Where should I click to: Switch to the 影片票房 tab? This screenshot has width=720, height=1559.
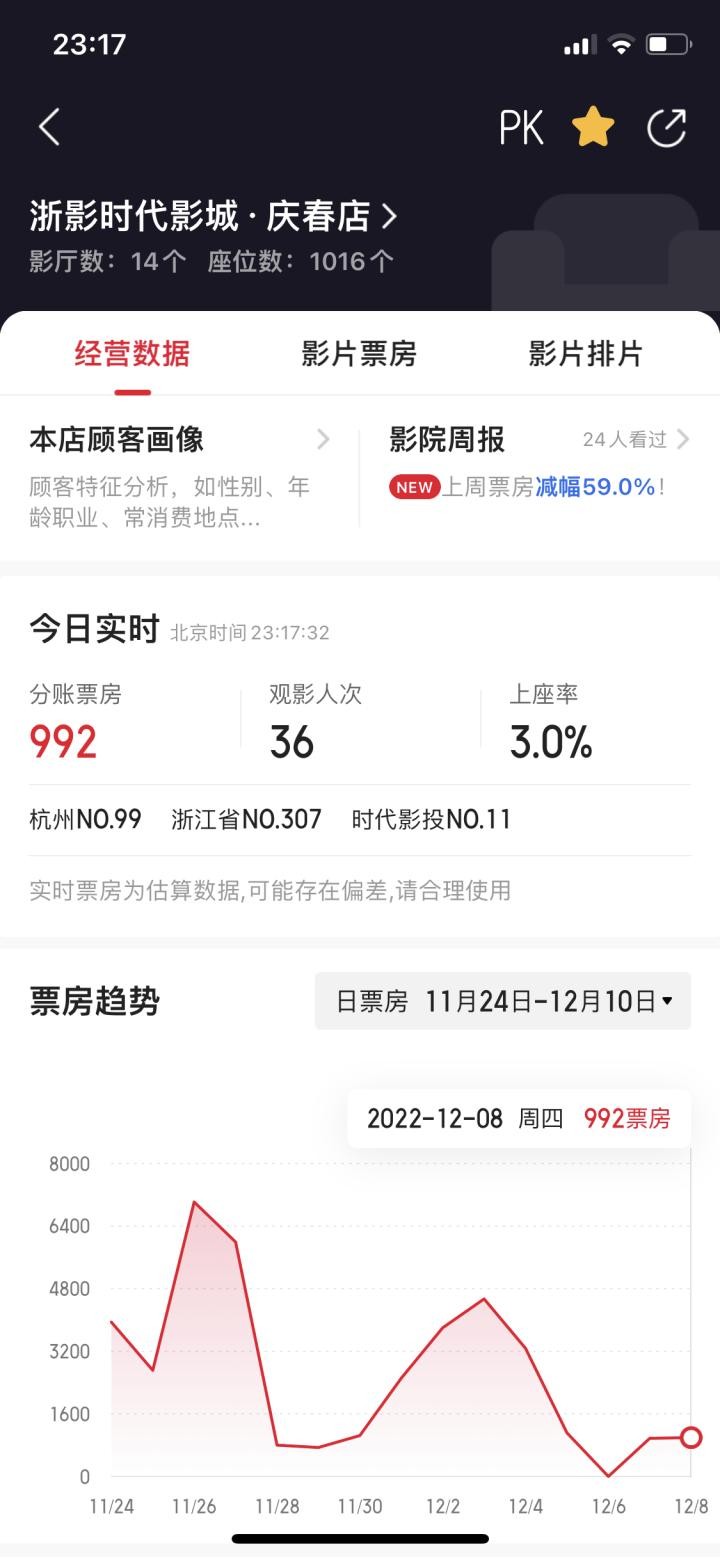pos(359,354)
